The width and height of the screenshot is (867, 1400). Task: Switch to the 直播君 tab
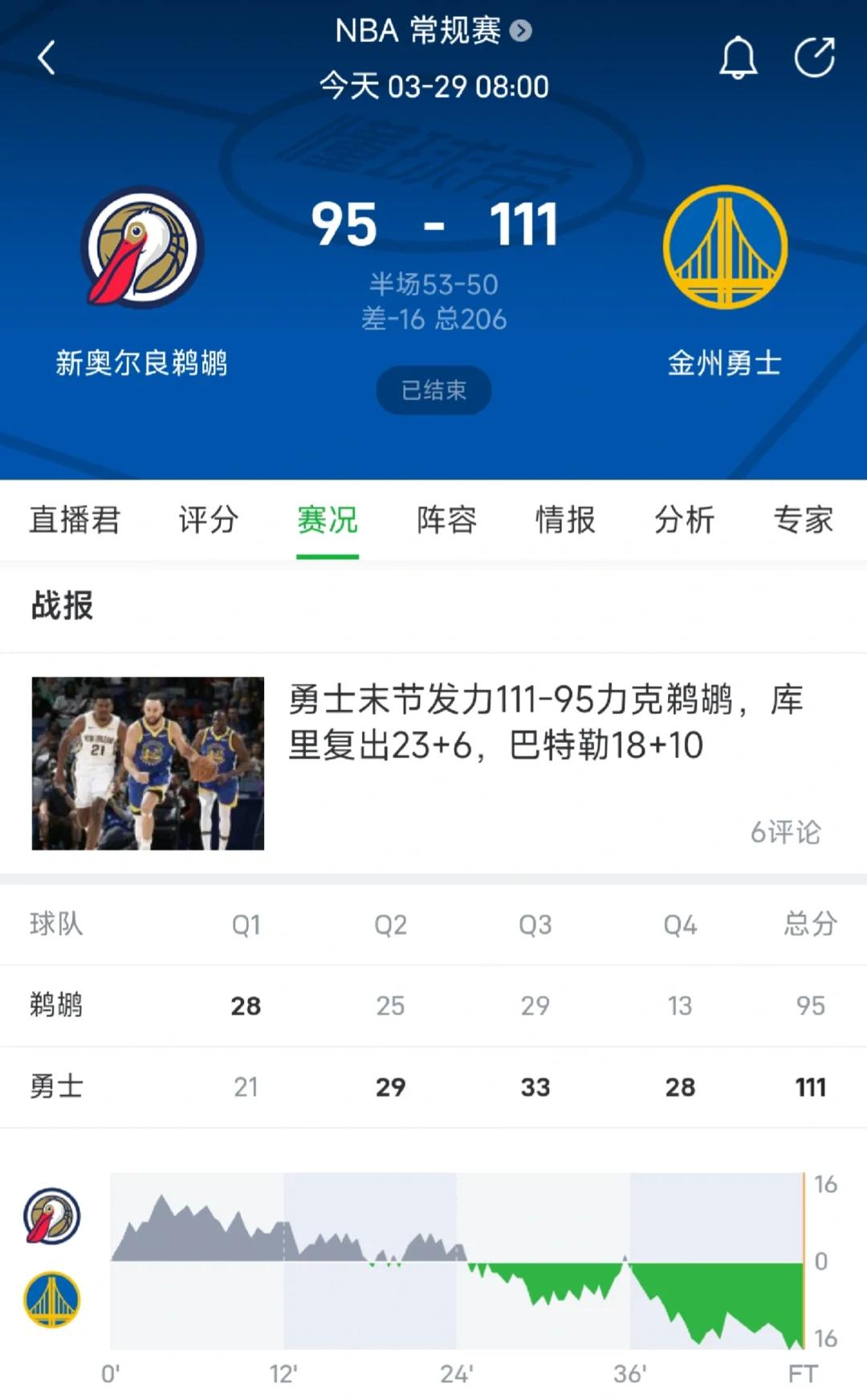74,520
